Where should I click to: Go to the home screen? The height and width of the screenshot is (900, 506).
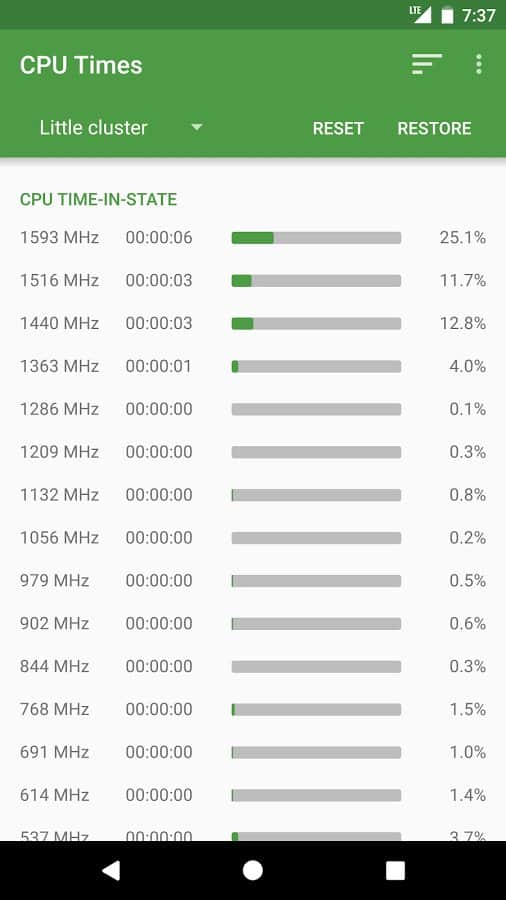coord(252,870)
